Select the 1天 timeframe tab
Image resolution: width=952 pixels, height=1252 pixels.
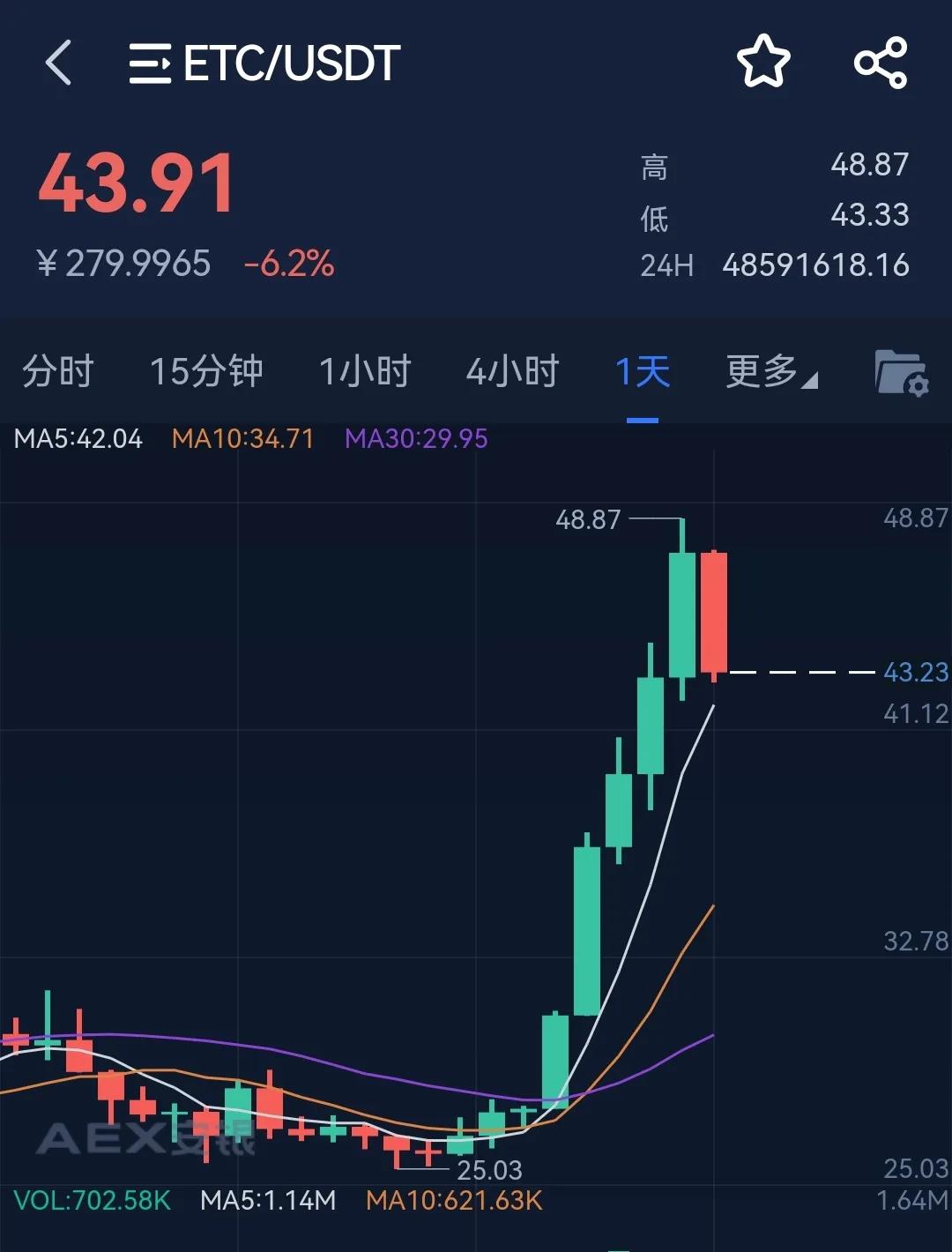643,371
